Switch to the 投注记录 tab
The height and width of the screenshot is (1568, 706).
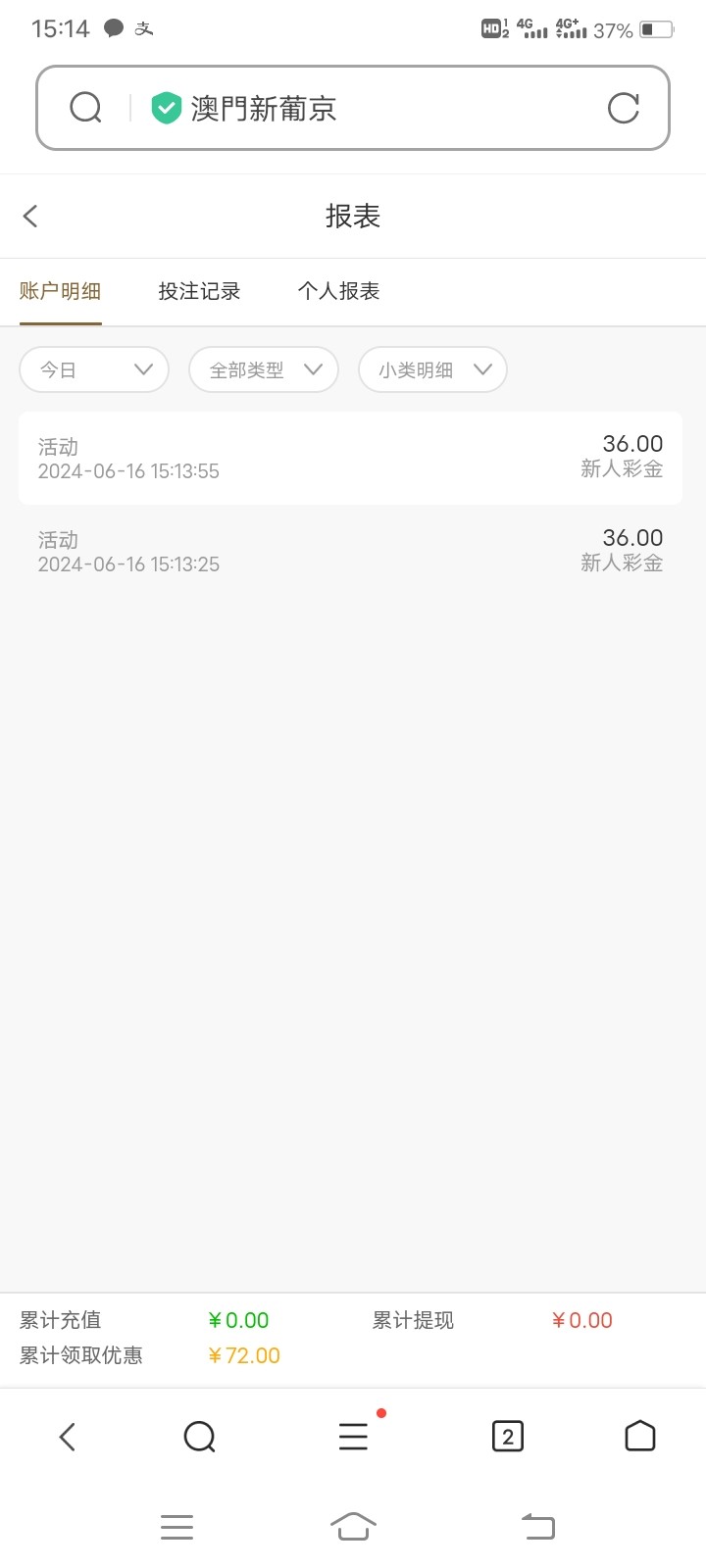tap(199, 291)
